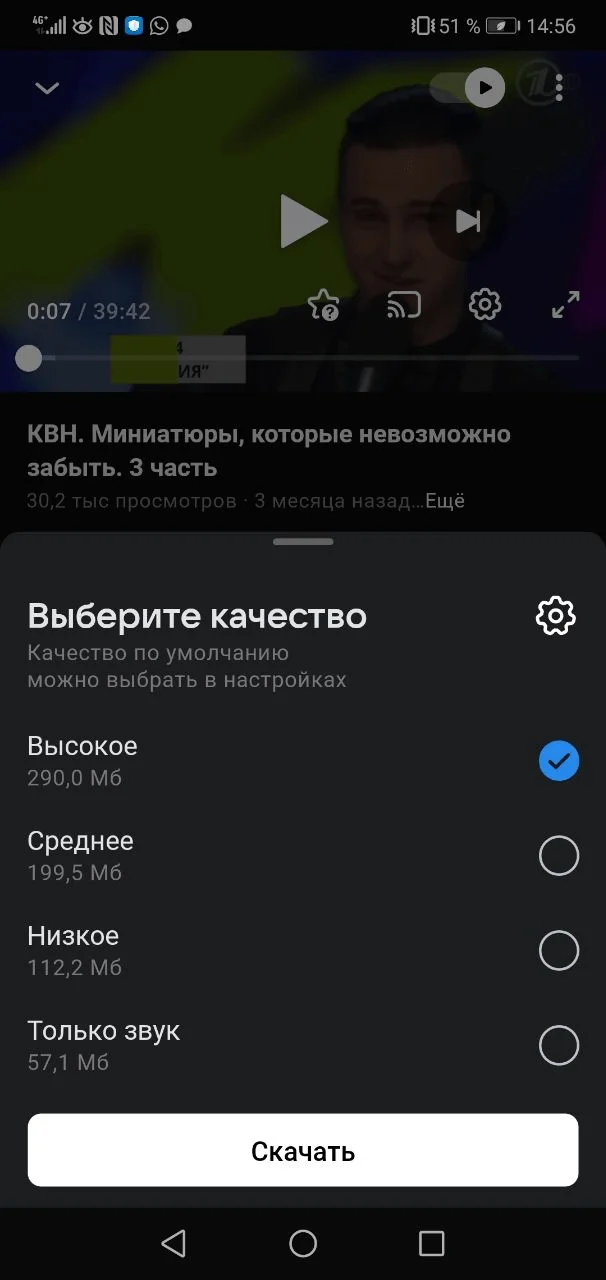Screen dimensions: 606x1280
Task: Open quality settings gear in the sheet
Action: click(x=556, y=616)
